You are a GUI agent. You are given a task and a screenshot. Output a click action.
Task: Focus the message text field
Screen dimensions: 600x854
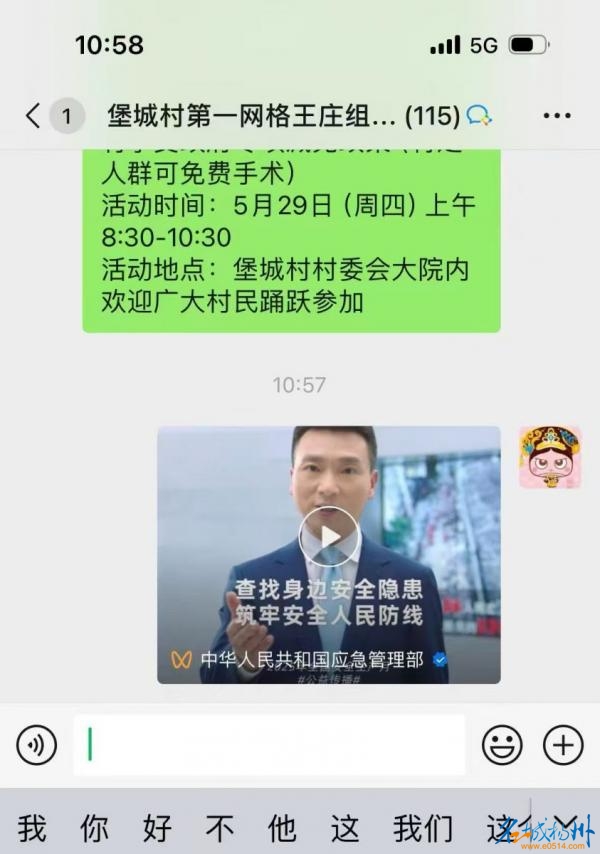[x=270, y=745]
